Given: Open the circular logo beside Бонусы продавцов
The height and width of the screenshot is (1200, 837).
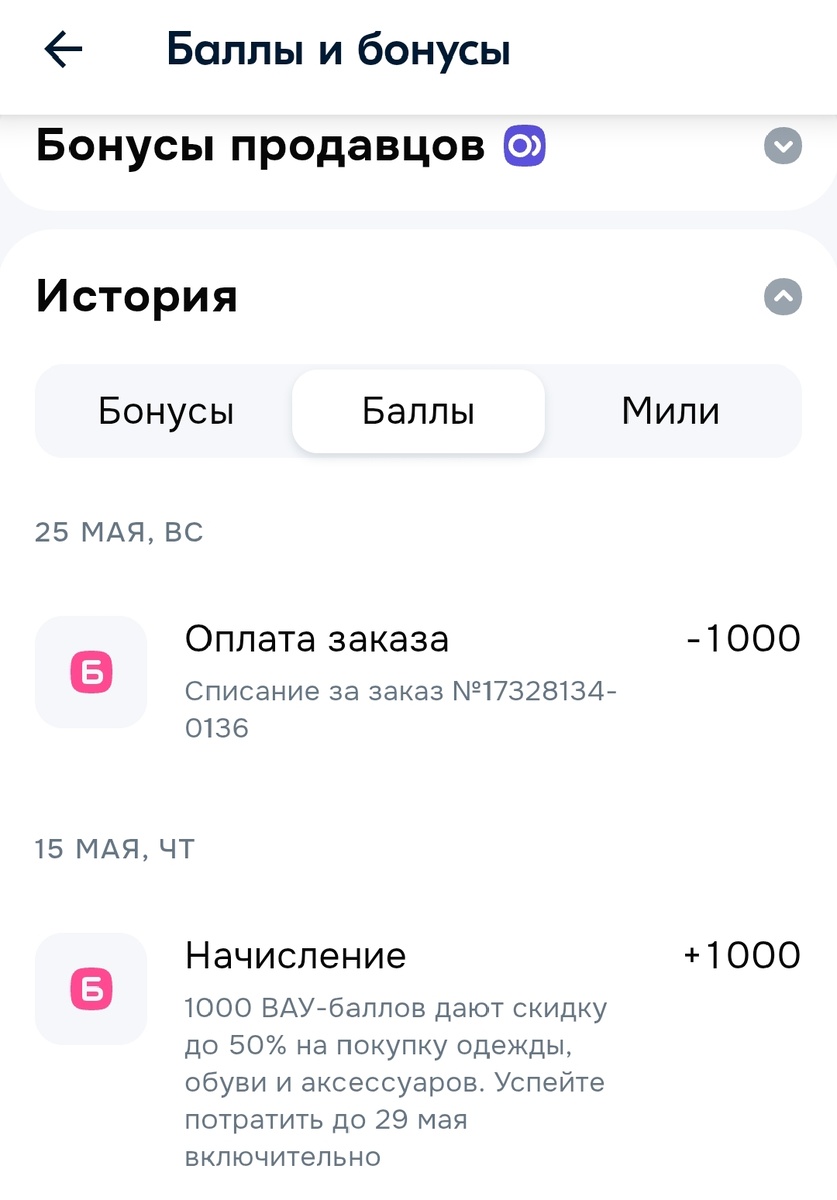Looking at the screenshot, I should click(x=525, y=146).
